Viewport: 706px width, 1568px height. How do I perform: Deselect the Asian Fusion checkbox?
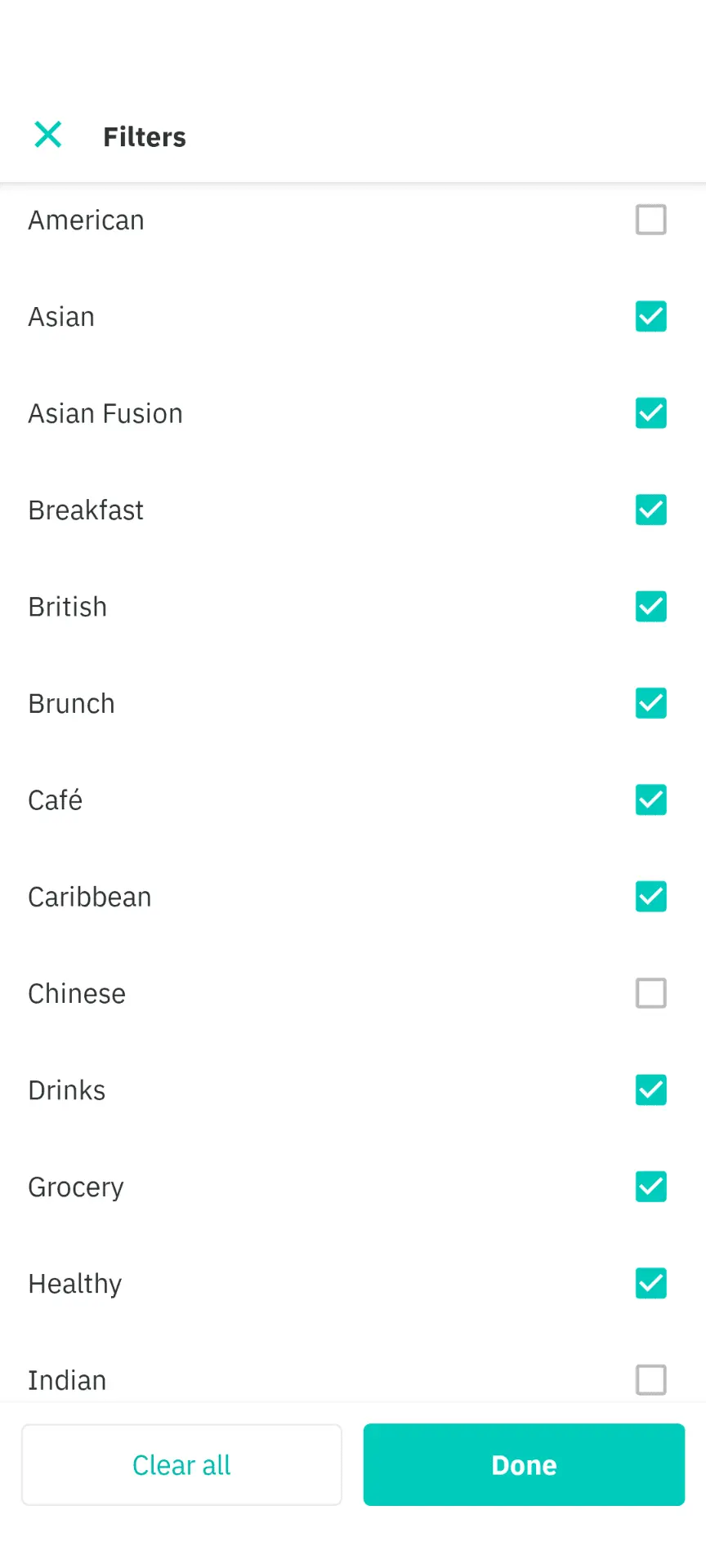tap(650, 413)
